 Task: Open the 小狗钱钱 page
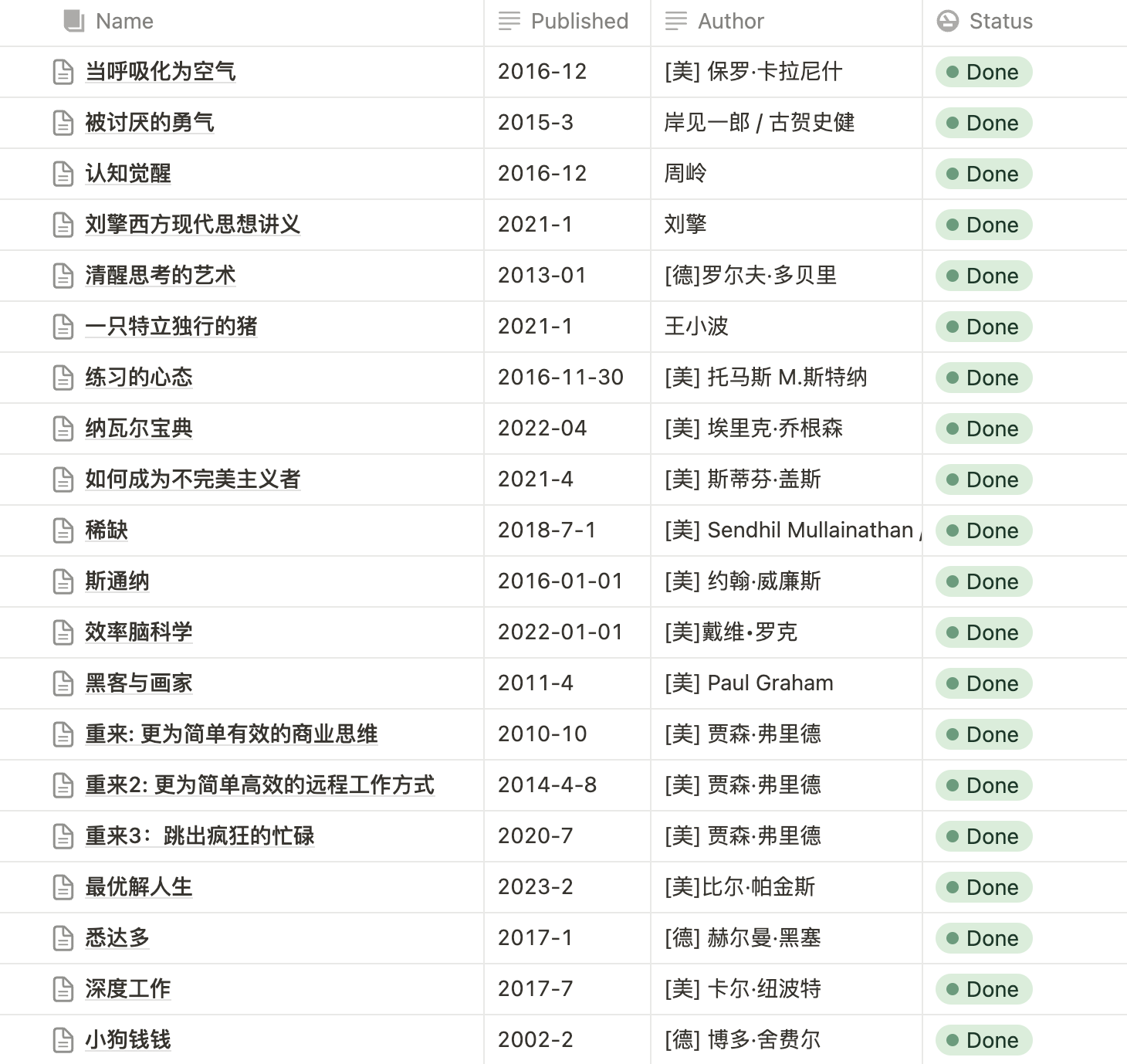(127, 1040)
